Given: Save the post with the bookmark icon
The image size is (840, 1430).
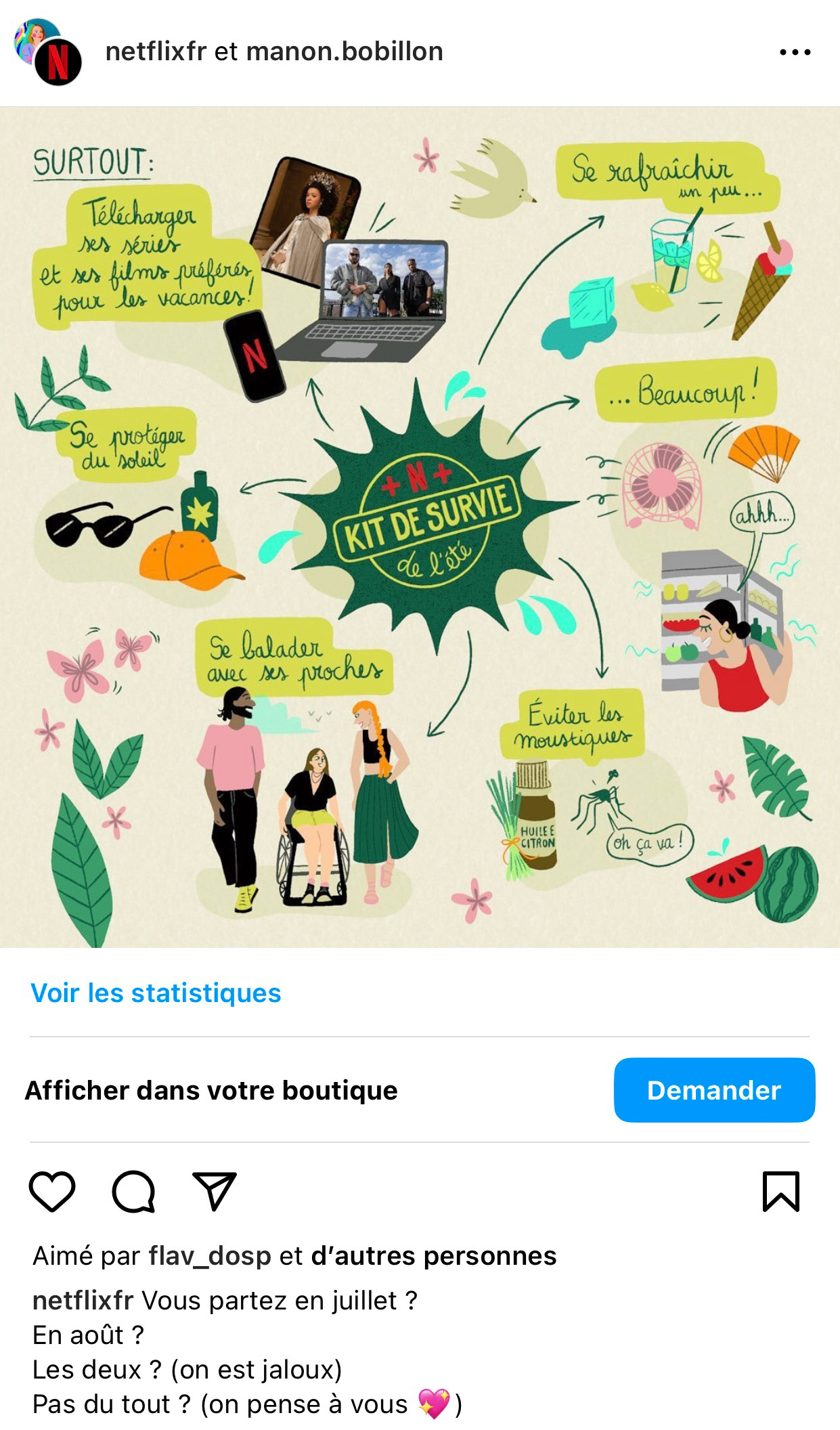Looking at the screenshot, I should 781,1191.
